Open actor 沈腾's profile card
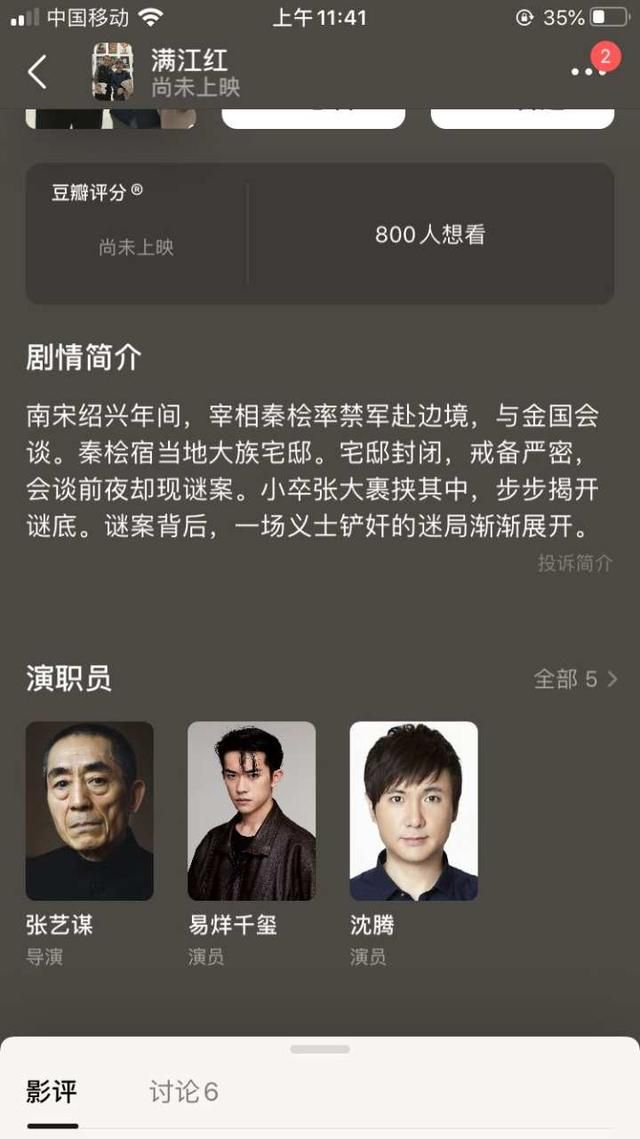Screen dimensions: 640x1139 413,811
